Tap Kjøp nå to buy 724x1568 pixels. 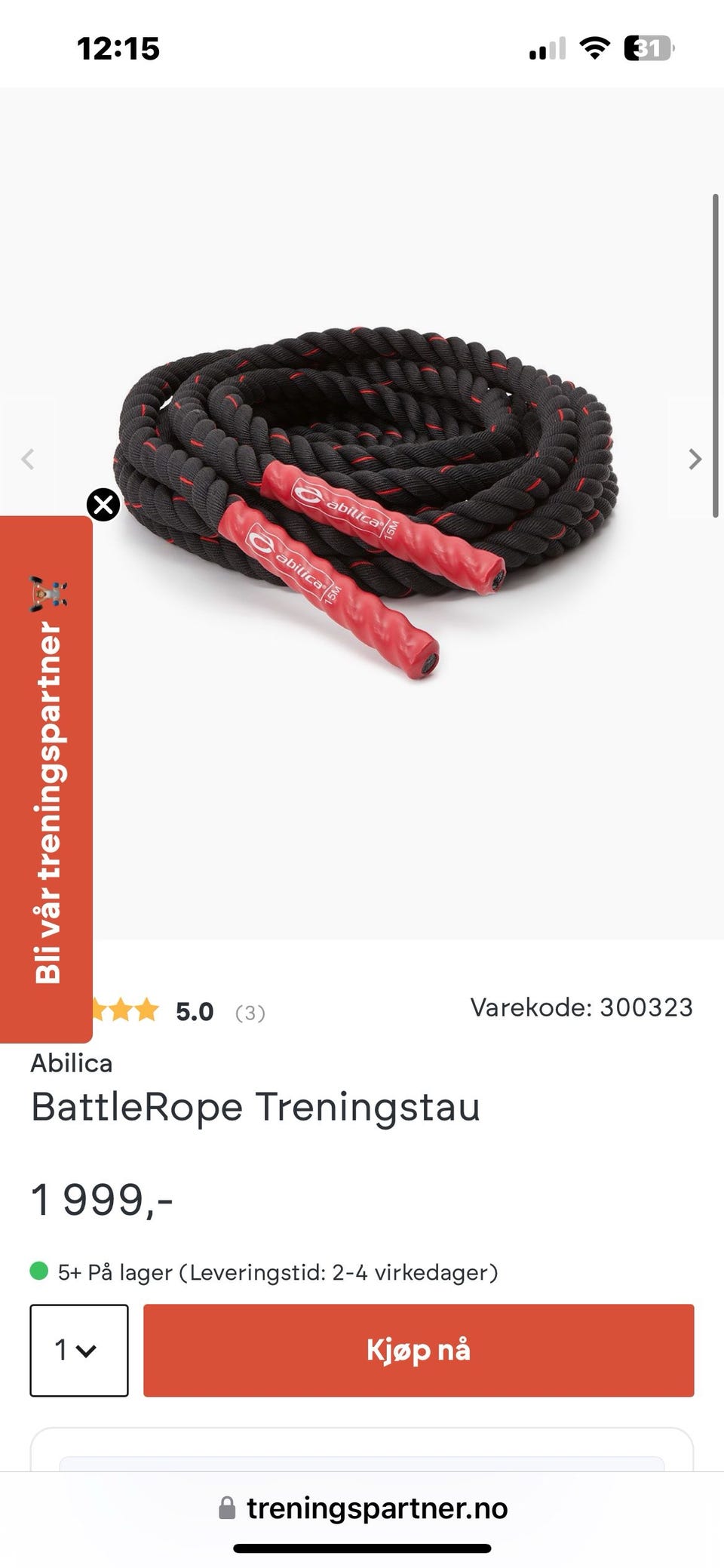419,1350
